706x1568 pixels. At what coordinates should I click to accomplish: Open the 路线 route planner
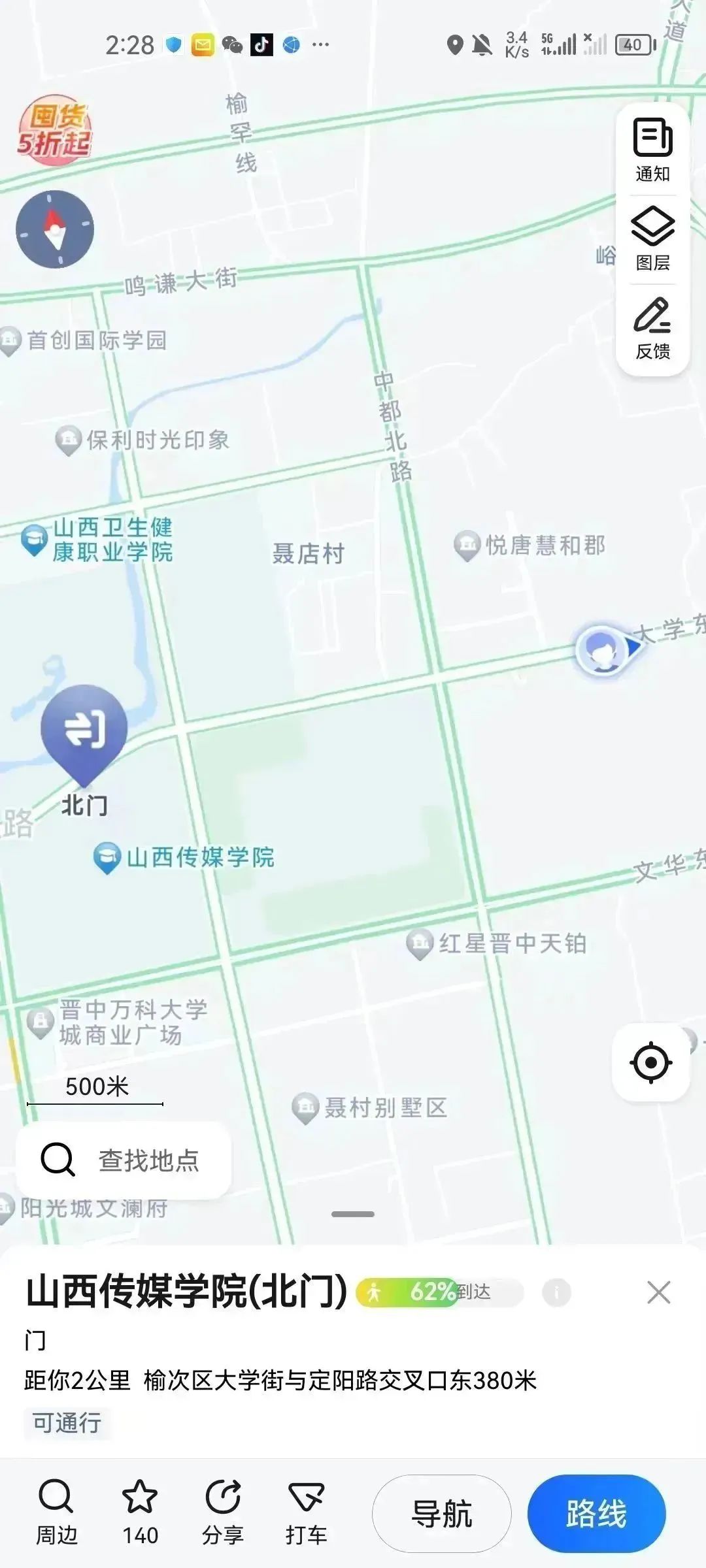click(x=596, y=1514)
